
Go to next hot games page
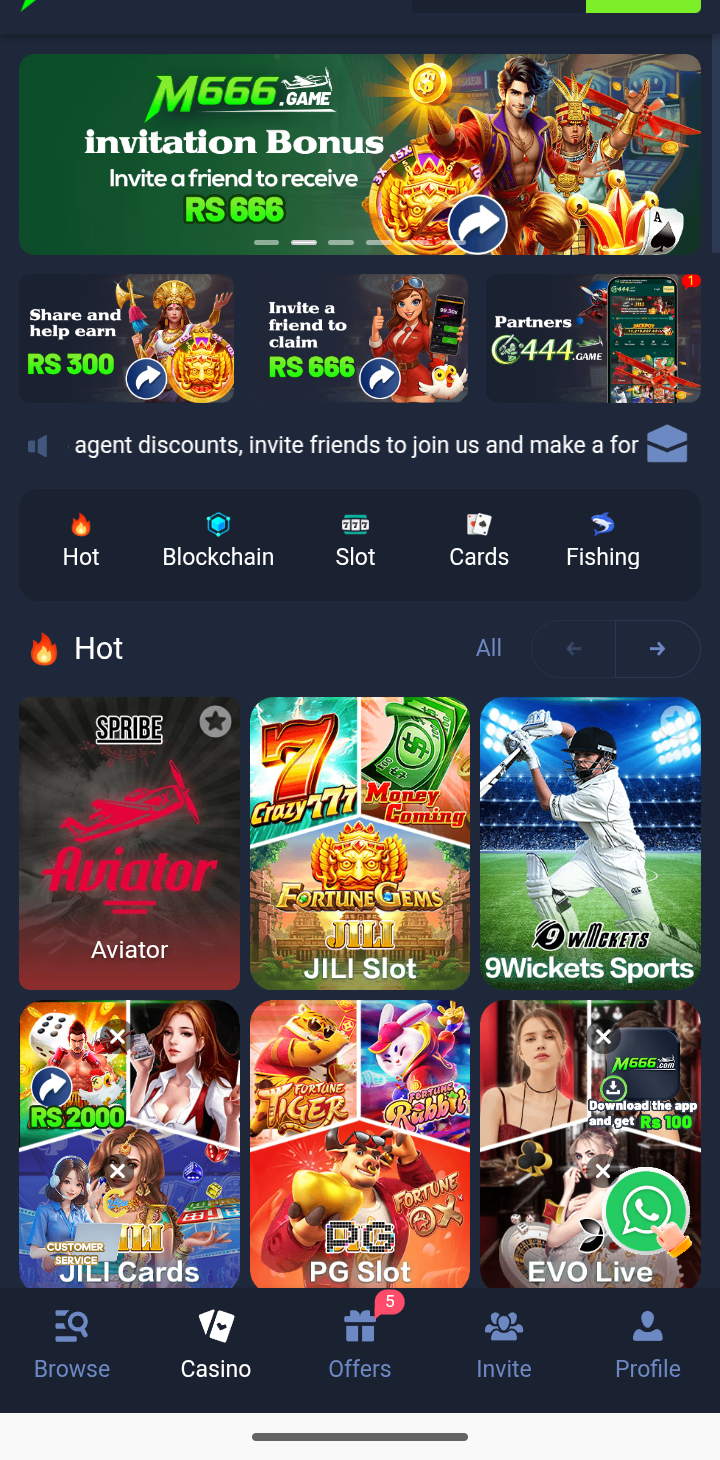(x=657, y=649)
